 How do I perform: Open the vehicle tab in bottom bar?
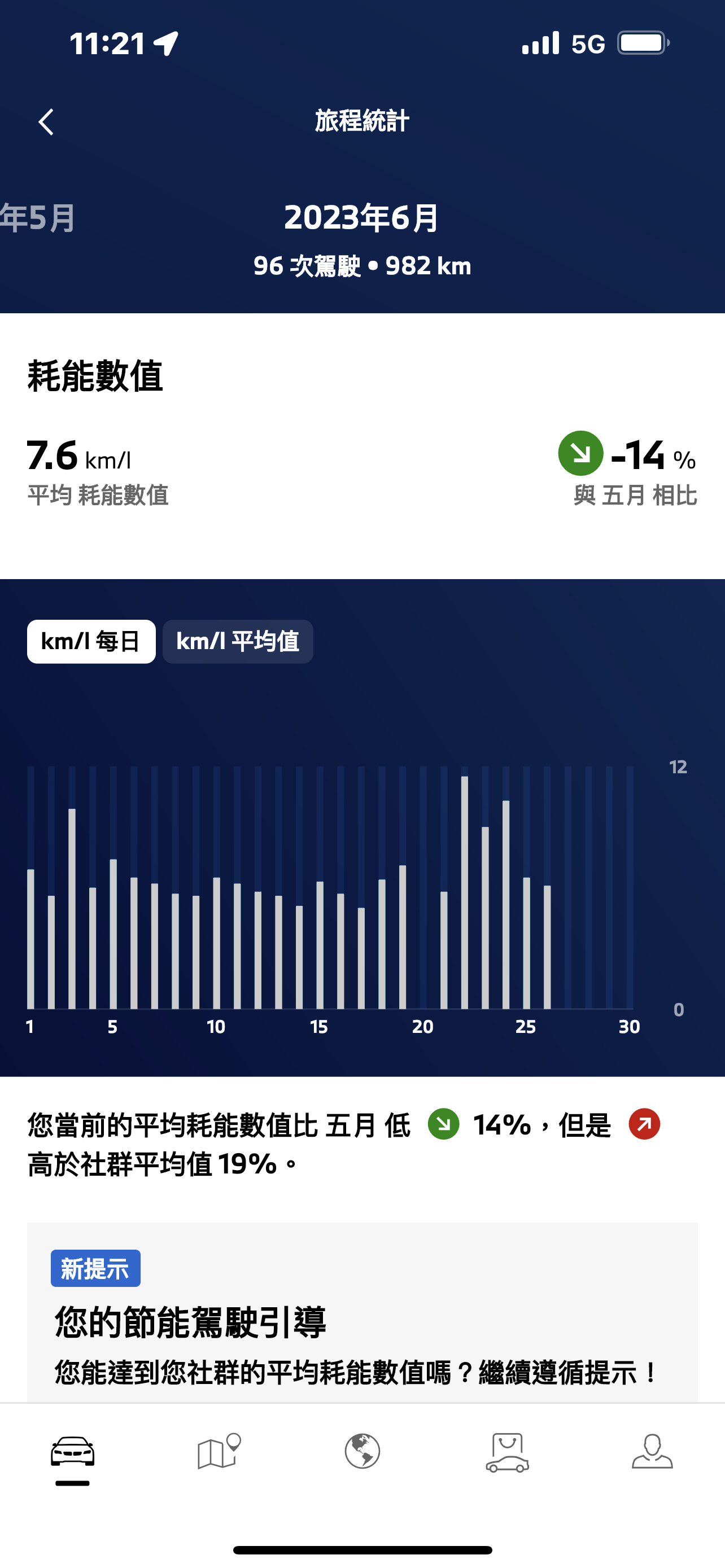[x=72, y=1453]
